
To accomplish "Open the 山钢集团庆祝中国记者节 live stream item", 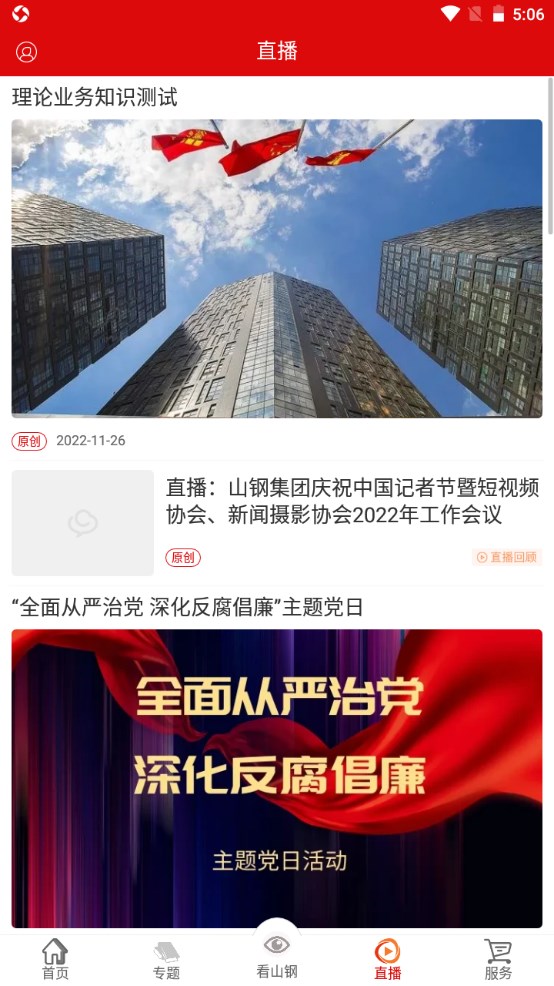I will 277,522.
